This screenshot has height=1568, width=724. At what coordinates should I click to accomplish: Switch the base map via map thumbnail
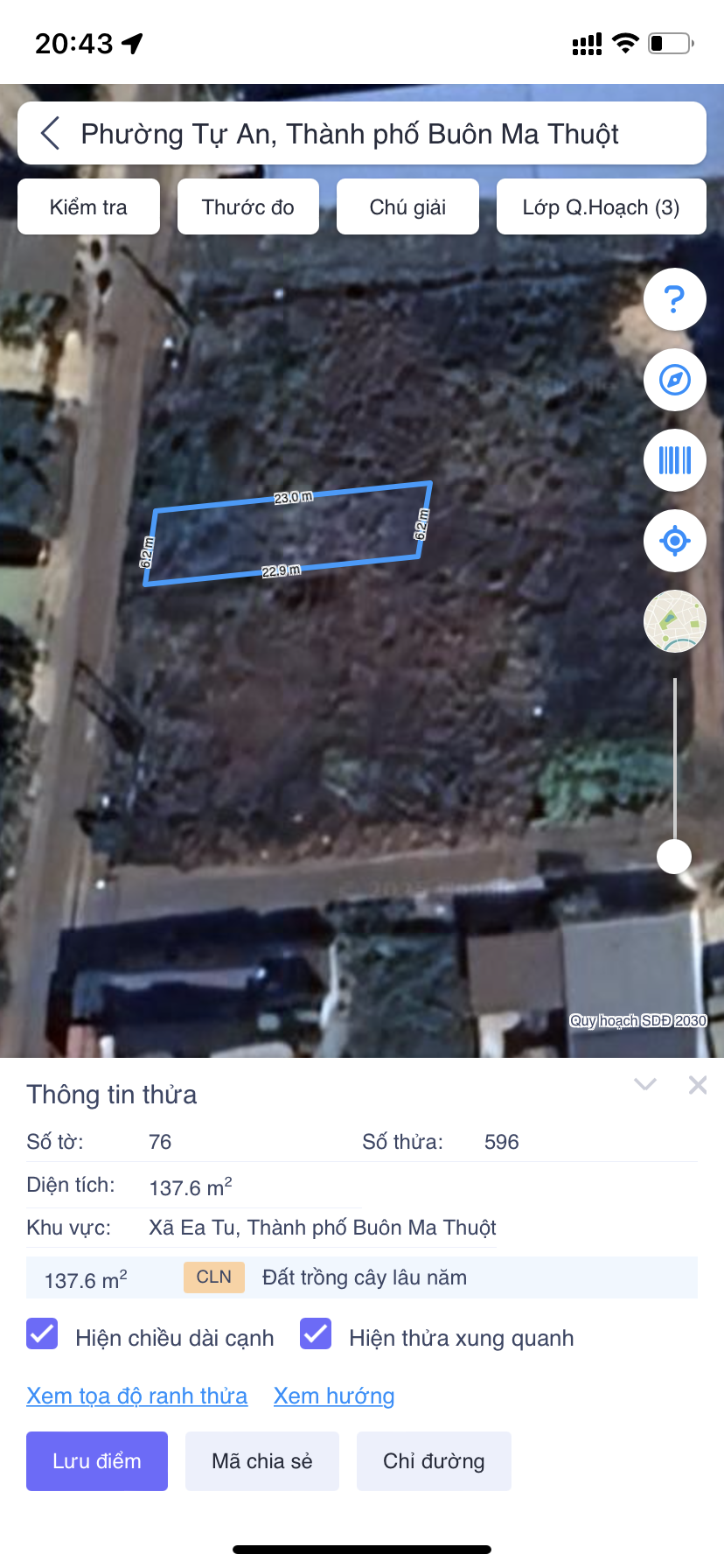674,621
